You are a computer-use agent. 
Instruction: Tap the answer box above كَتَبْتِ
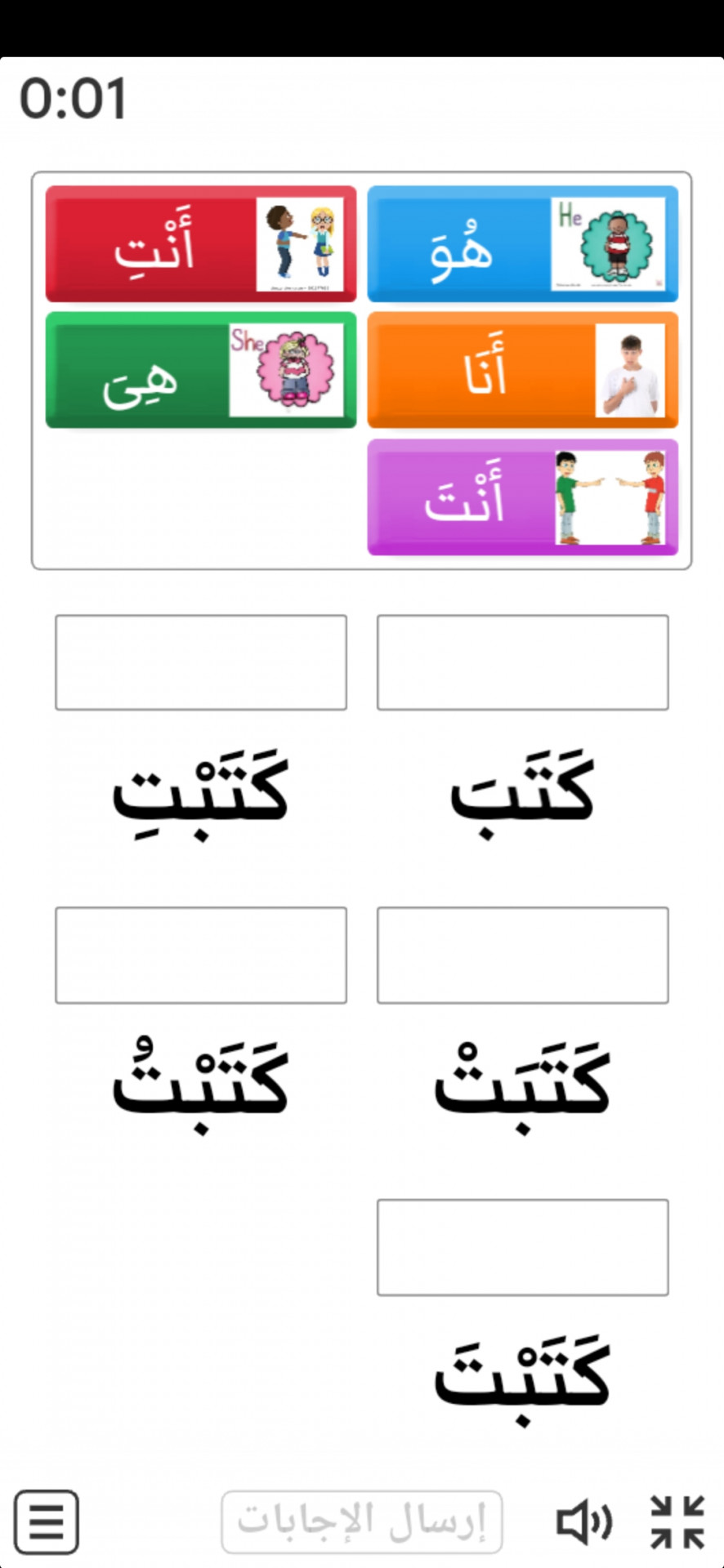coord(201,662)
